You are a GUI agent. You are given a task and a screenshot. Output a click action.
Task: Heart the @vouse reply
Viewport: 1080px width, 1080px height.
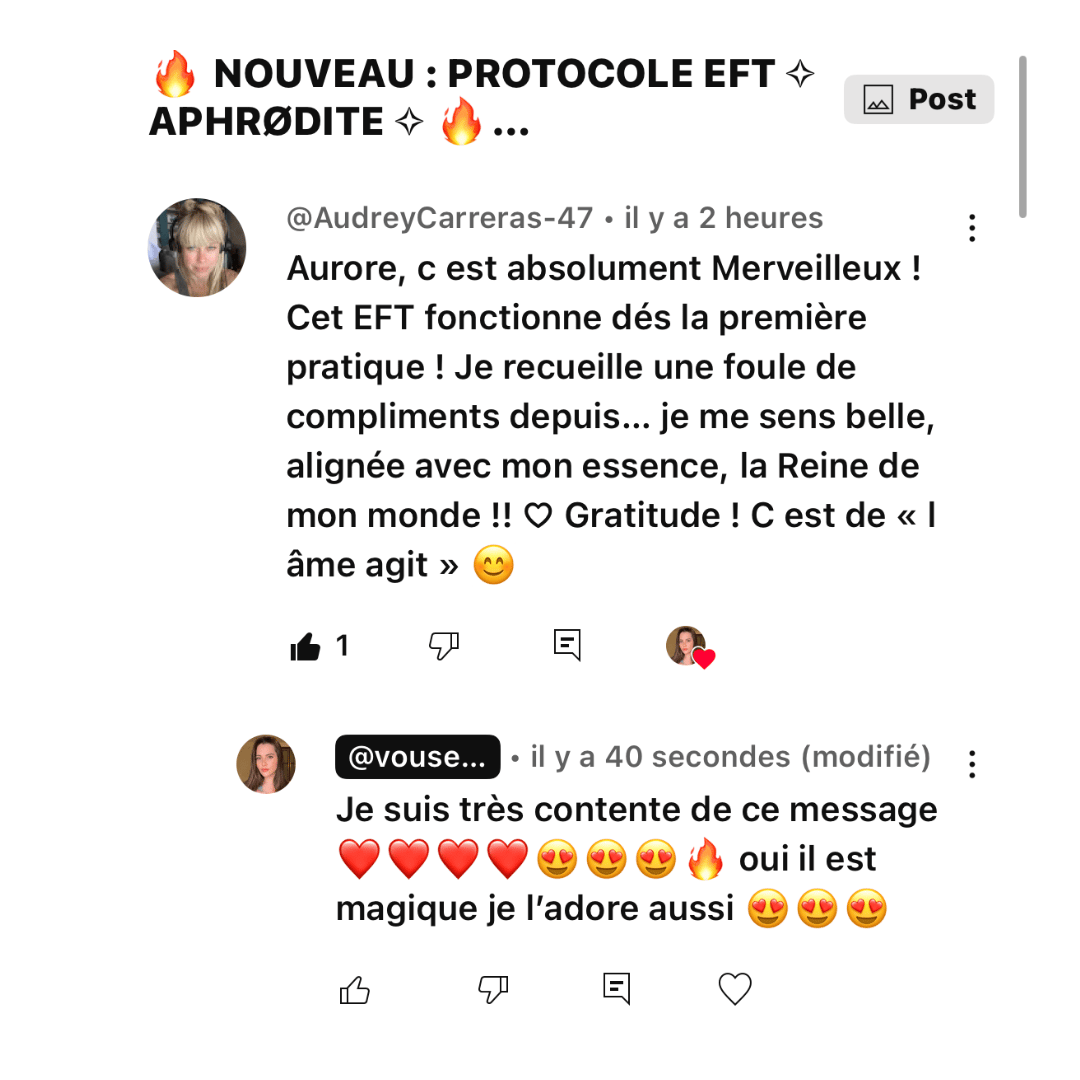pyautogui.click(x=735, y=990)
